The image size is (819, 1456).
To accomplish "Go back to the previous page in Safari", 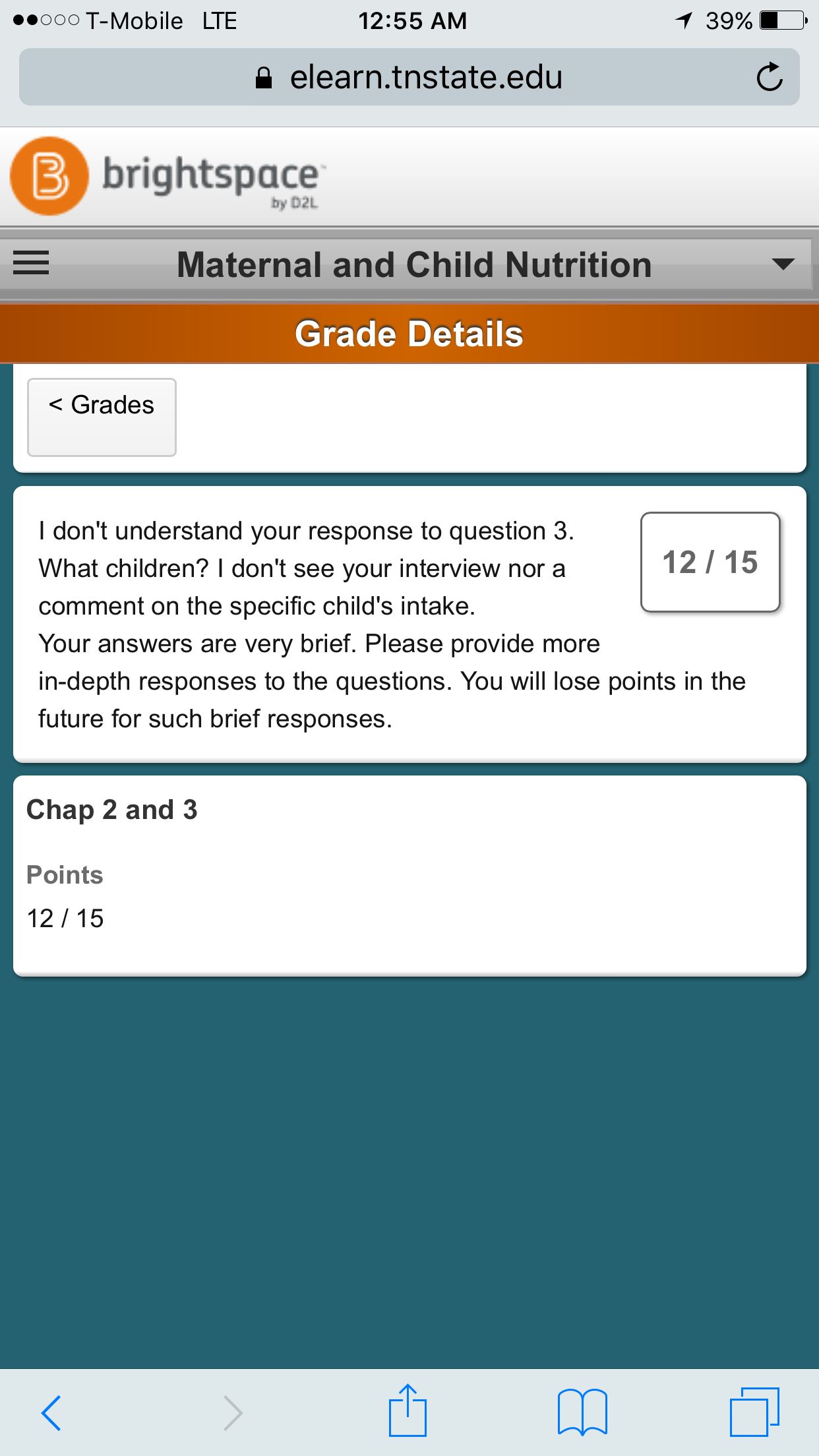I will pos(51,1412).
